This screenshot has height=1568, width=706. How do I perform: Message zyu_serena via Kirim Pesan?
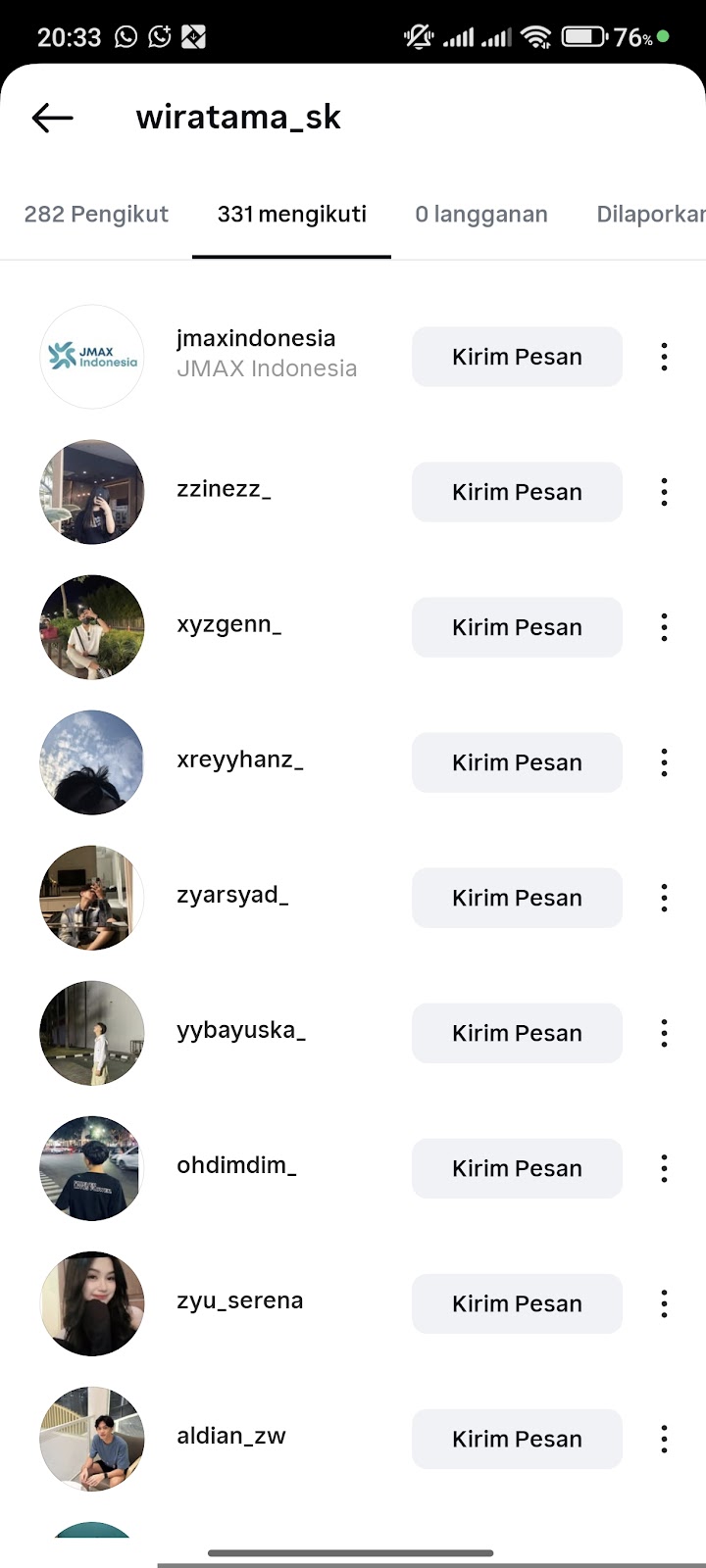click(x=517, y=1303)
